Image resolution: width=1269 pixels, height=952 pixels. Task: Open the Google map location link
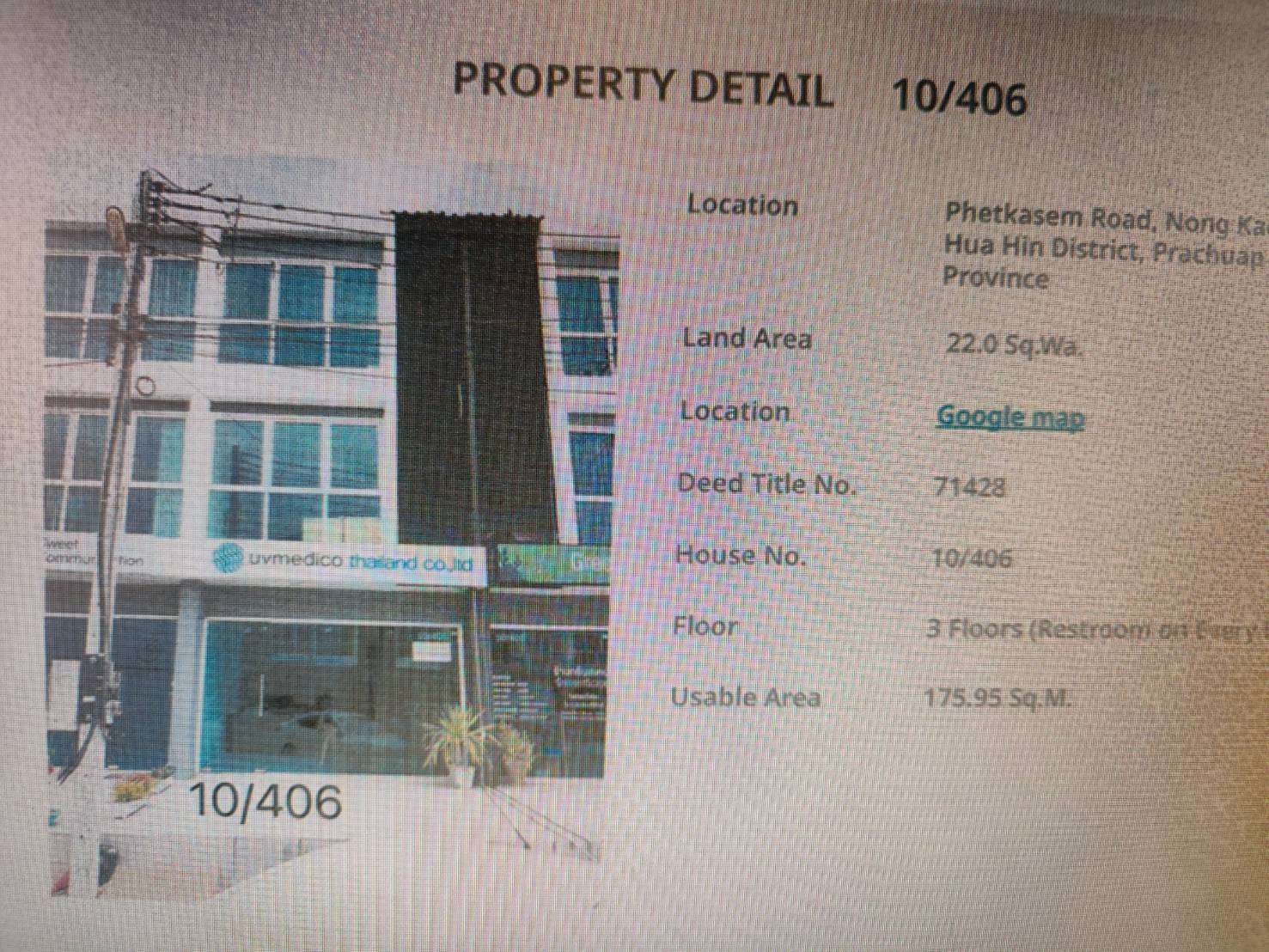(1010, 417)
